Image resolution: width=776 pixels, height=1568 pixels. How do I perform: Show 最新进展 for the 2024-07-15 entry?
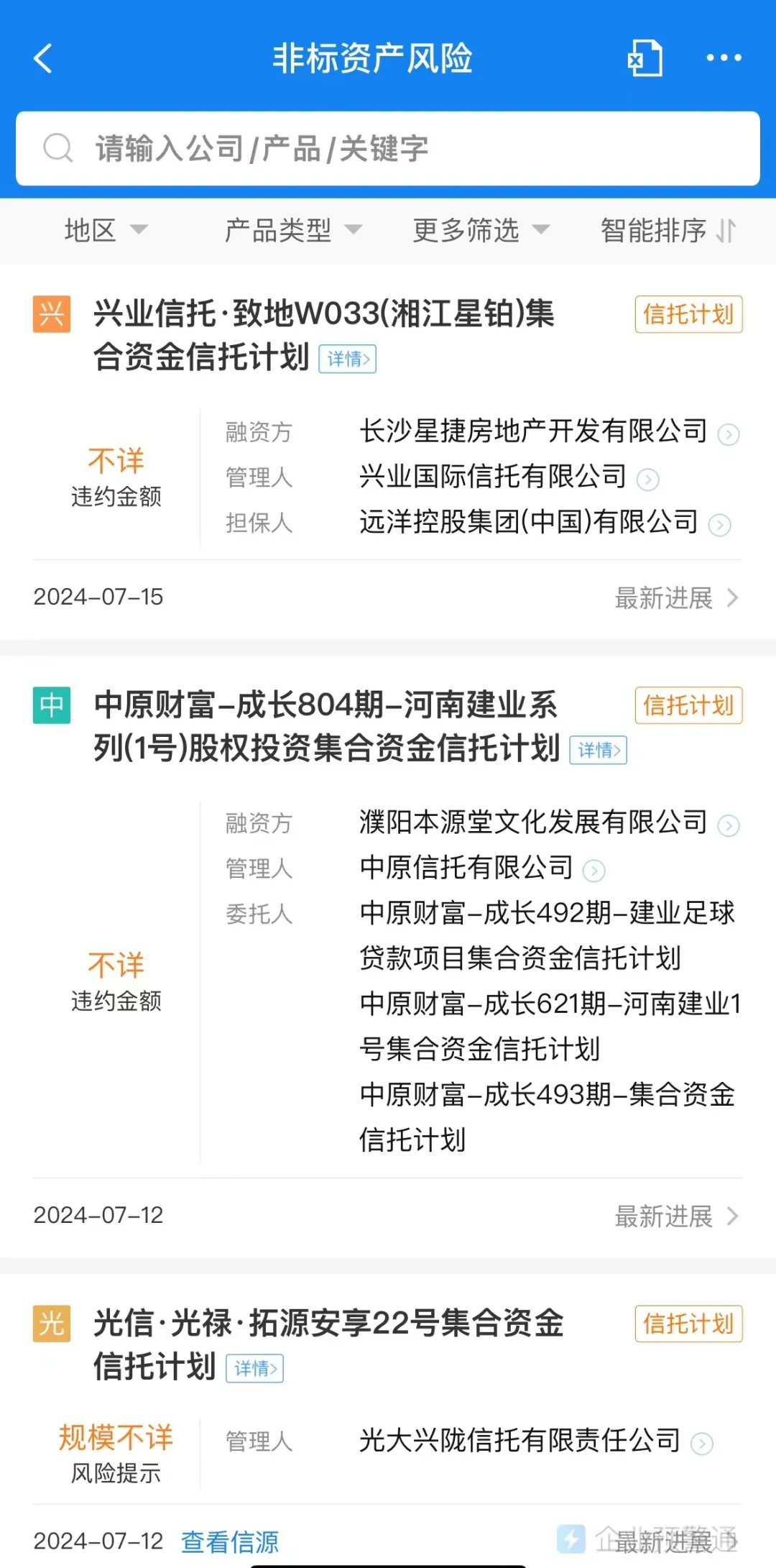tap(676, 597)
